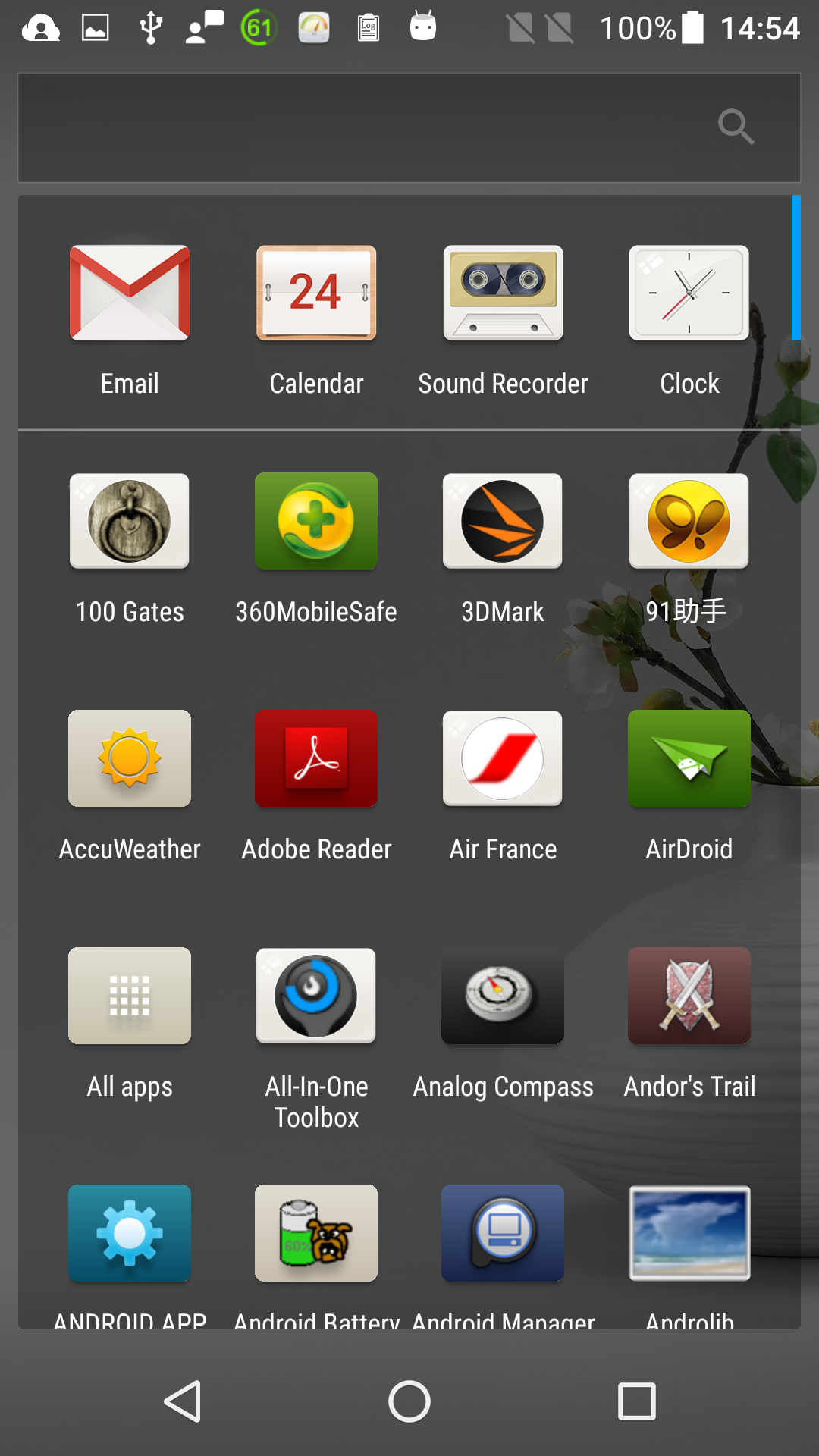Open the 91助手 app
This screenshot has width=819, height=1456.
coord(689,522)
